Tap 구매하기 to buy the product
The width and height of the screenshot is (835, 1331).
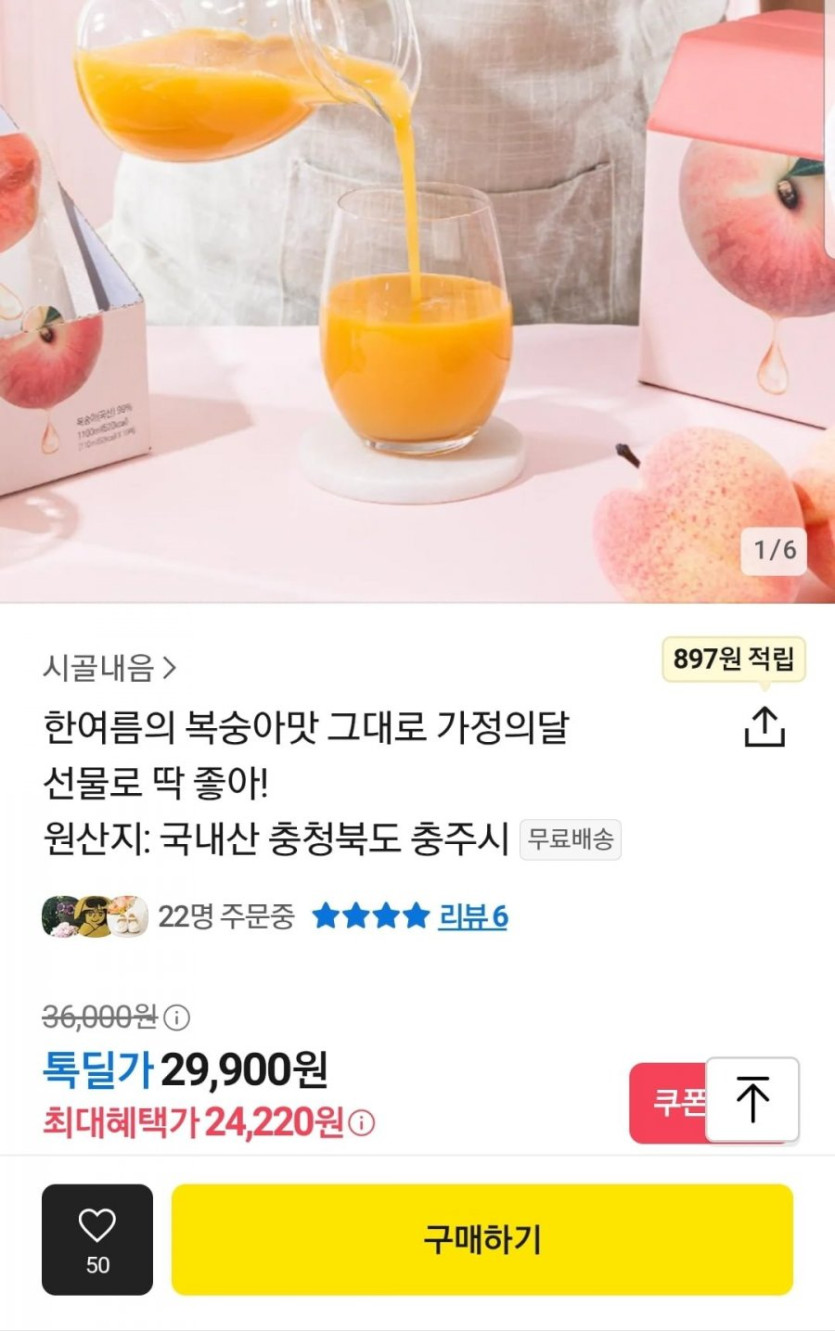pos(482,1239)
